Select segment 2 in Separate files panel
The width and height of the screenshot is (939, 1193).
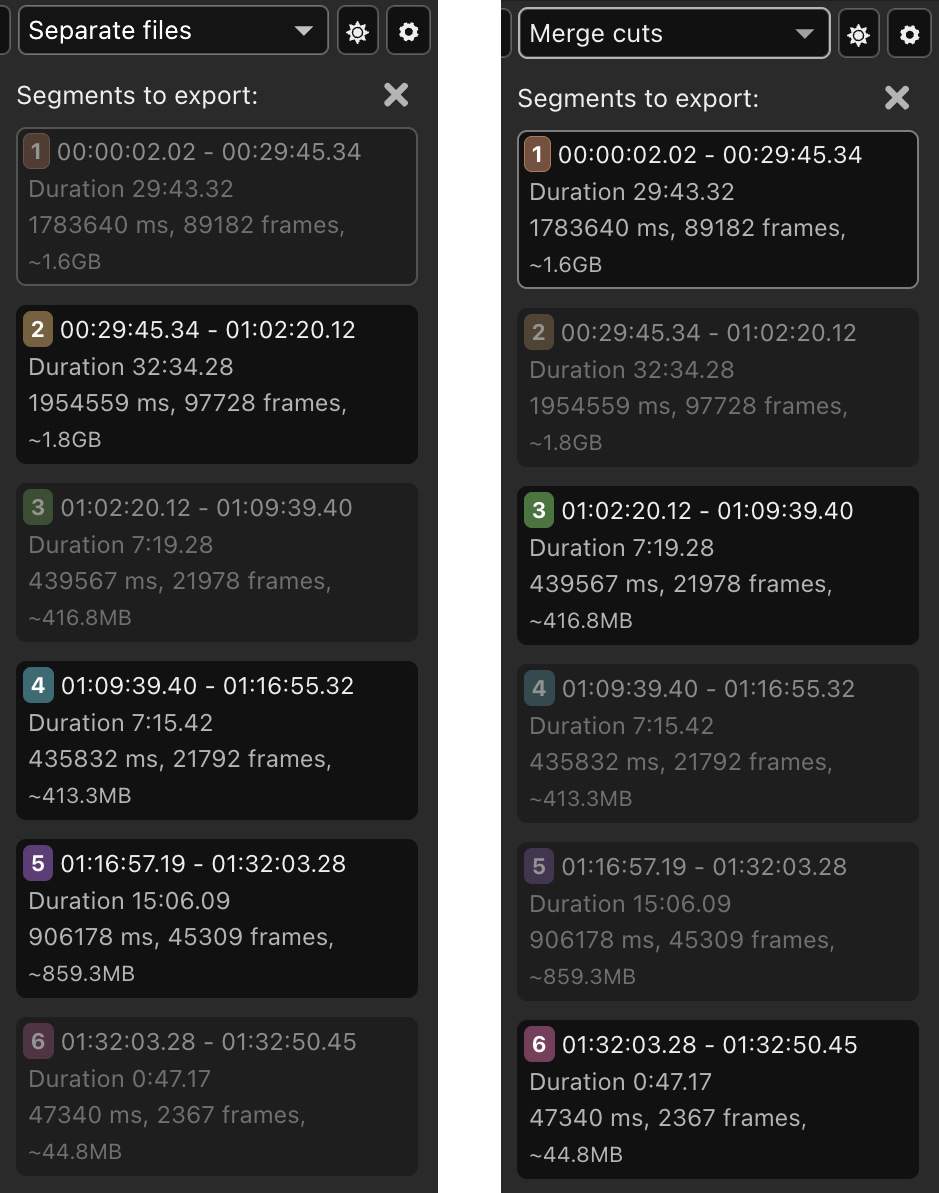[217, 384]
